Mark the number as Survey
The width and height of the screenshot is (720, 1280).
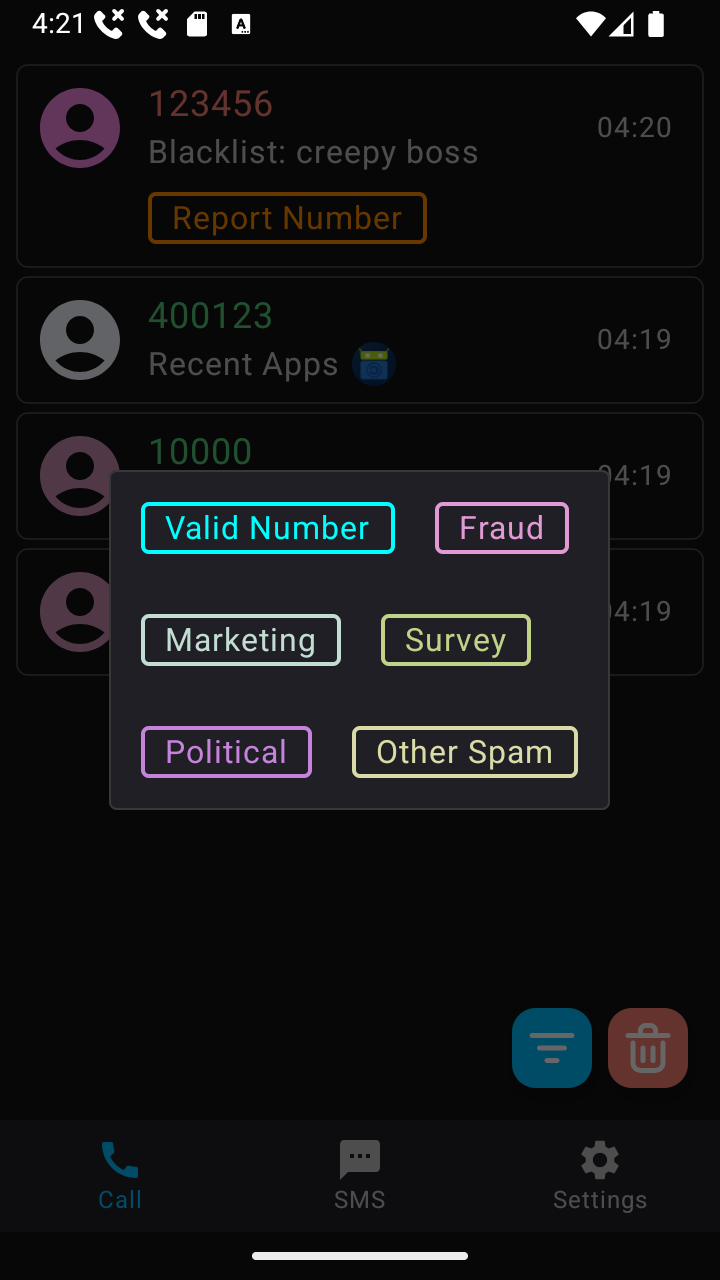[x=455, y=640]
